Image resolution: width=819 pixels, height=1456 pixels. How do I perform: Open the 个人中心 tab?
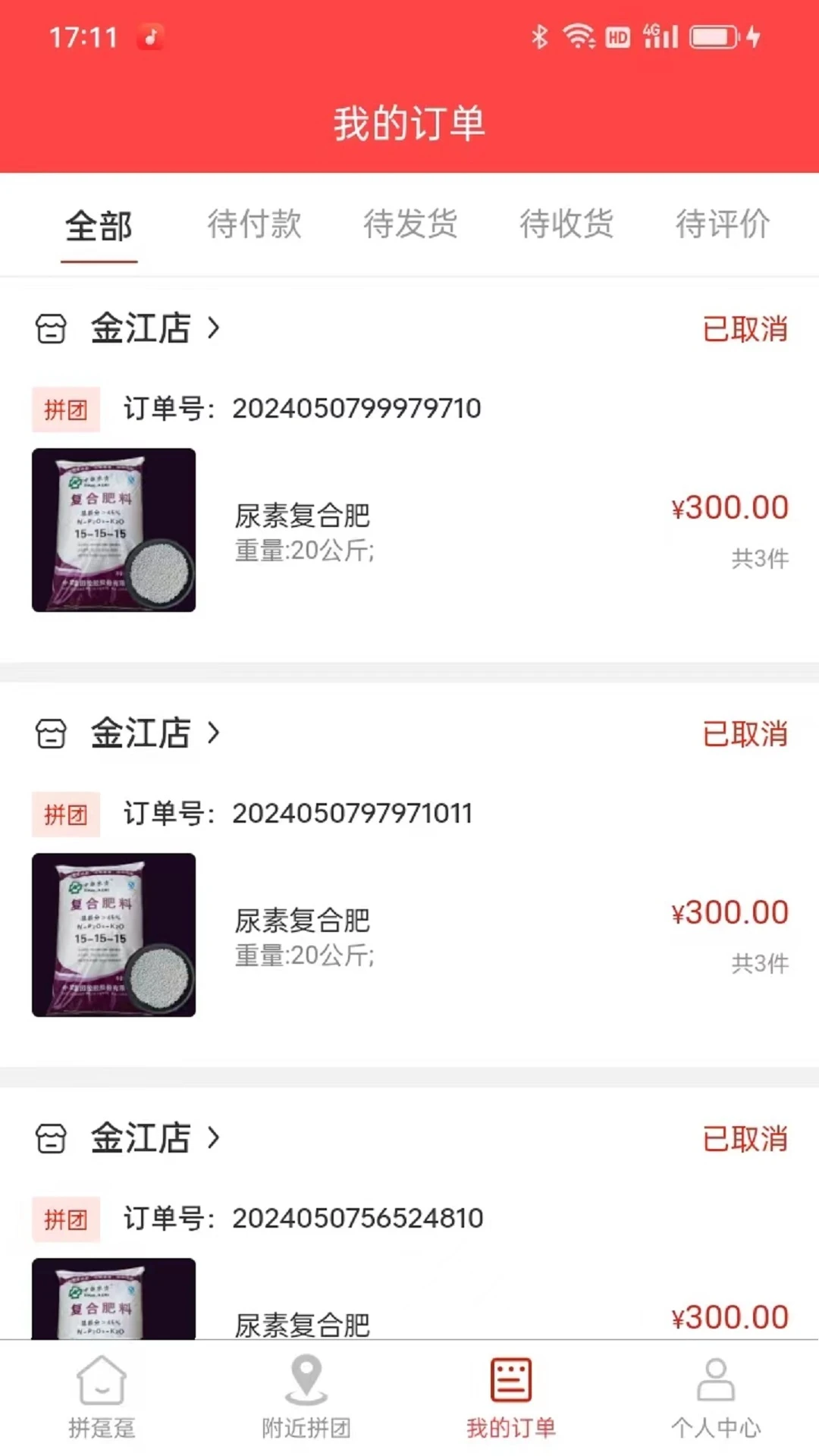coord(716,1397)
